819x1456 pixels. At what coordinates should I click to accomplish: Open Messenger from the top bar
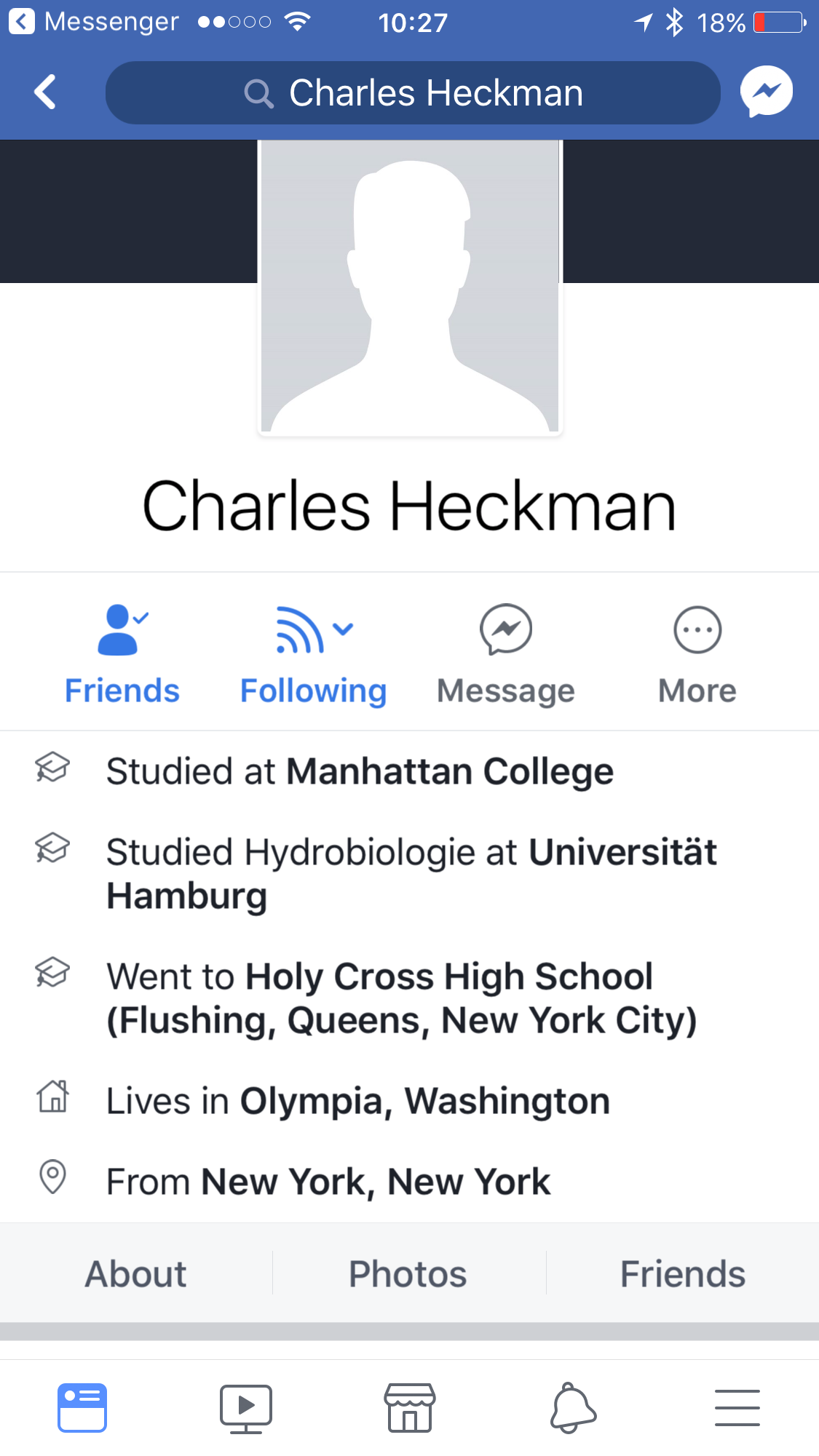tap(766, 92)
